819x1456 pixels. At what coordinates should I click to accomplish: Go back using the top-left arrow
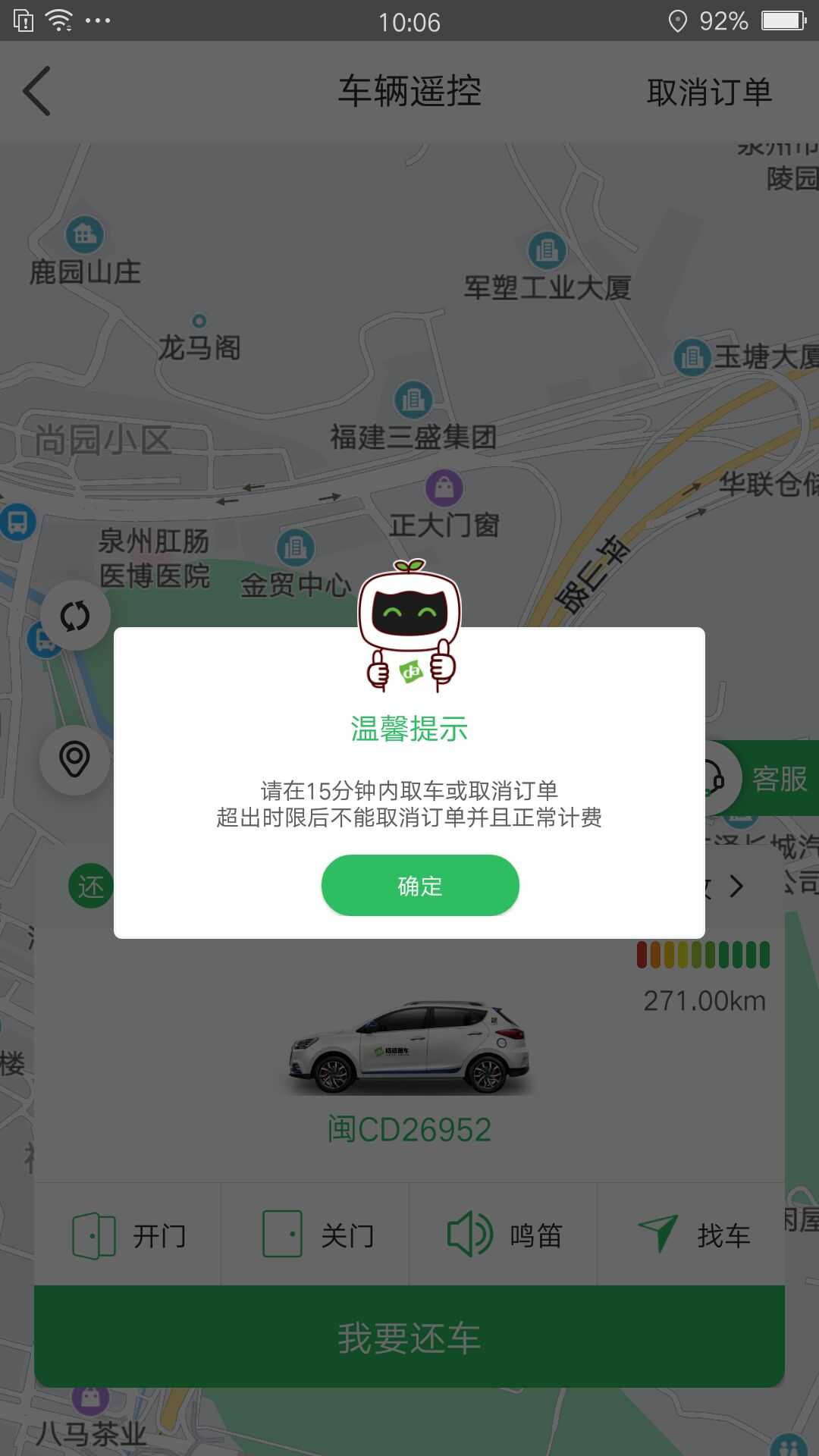click(36, 91)
